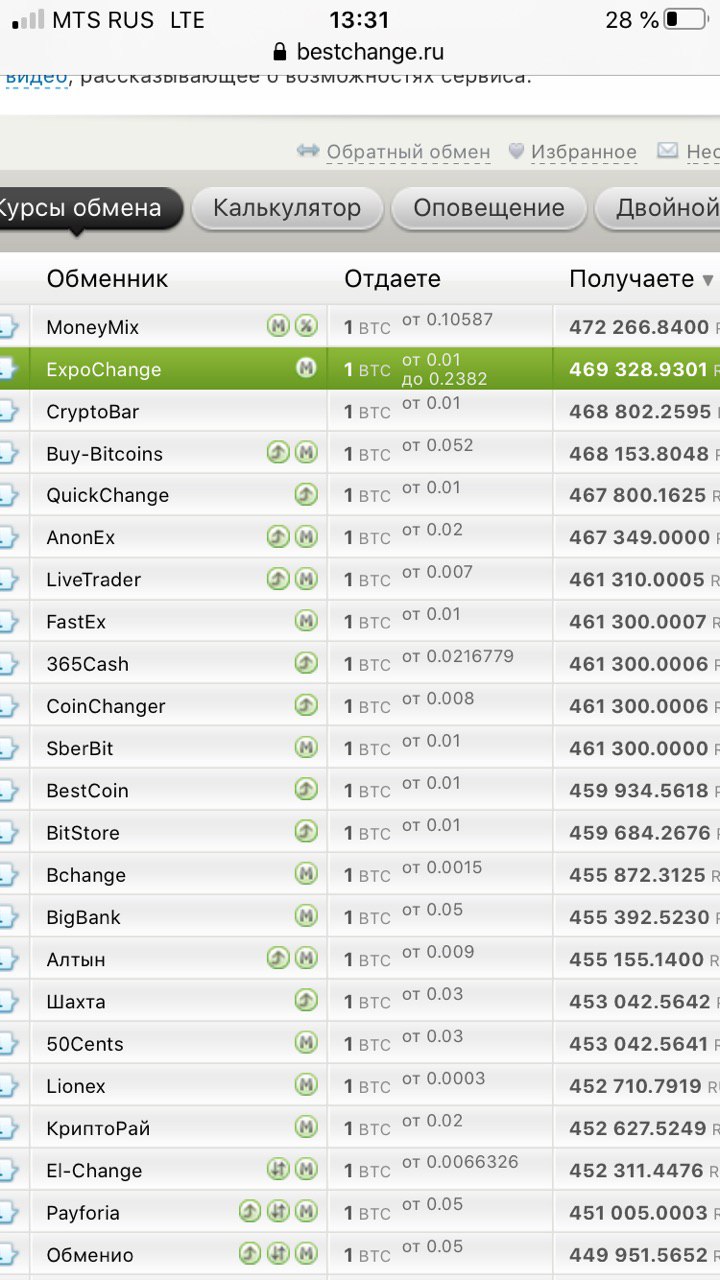Switch to the Двойной tab
The height and width of the screenshot is (1280, 720).
point(665,208)
